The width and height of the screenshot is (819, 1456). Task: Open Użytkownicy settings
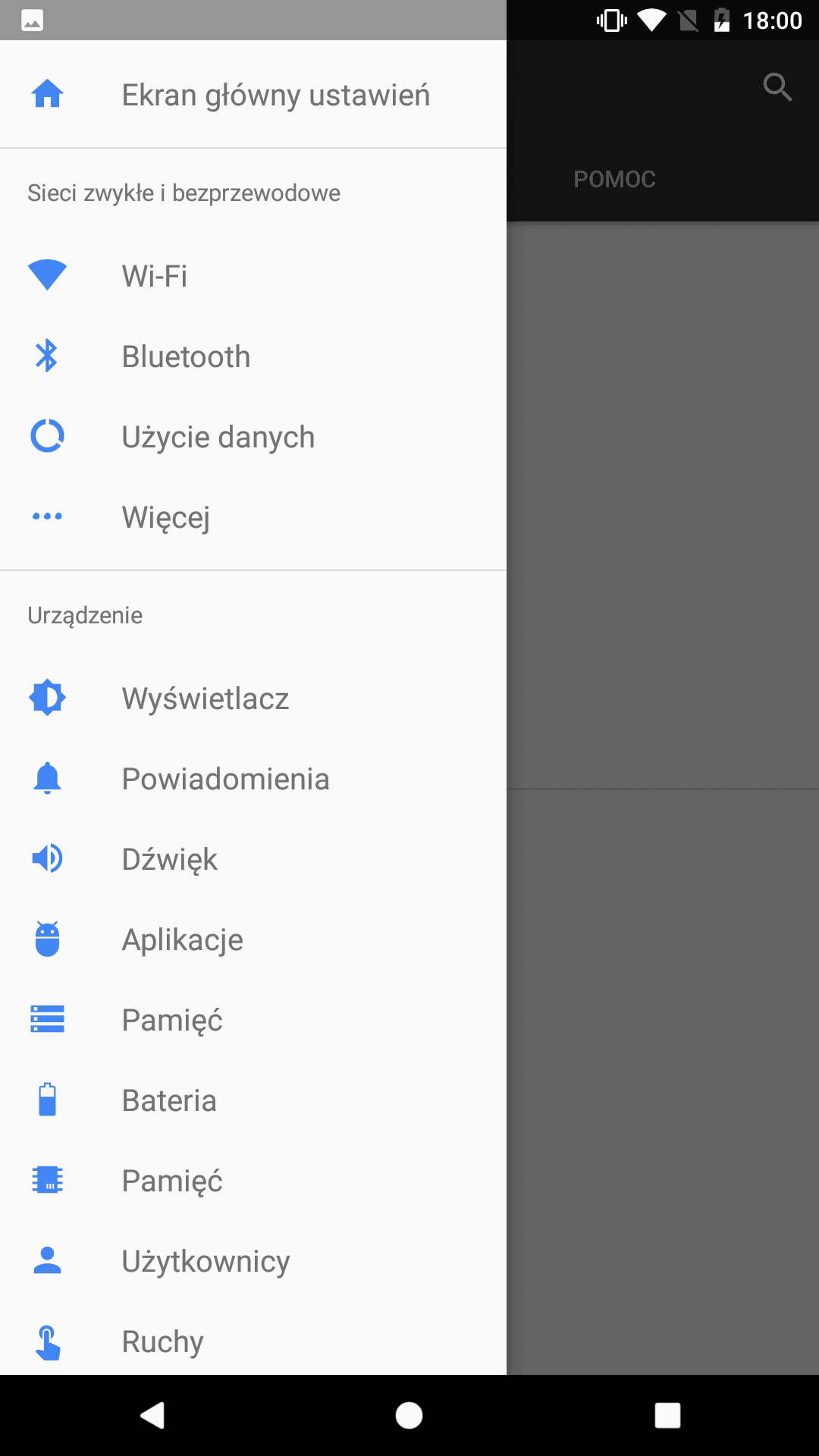click(253, 1261)
